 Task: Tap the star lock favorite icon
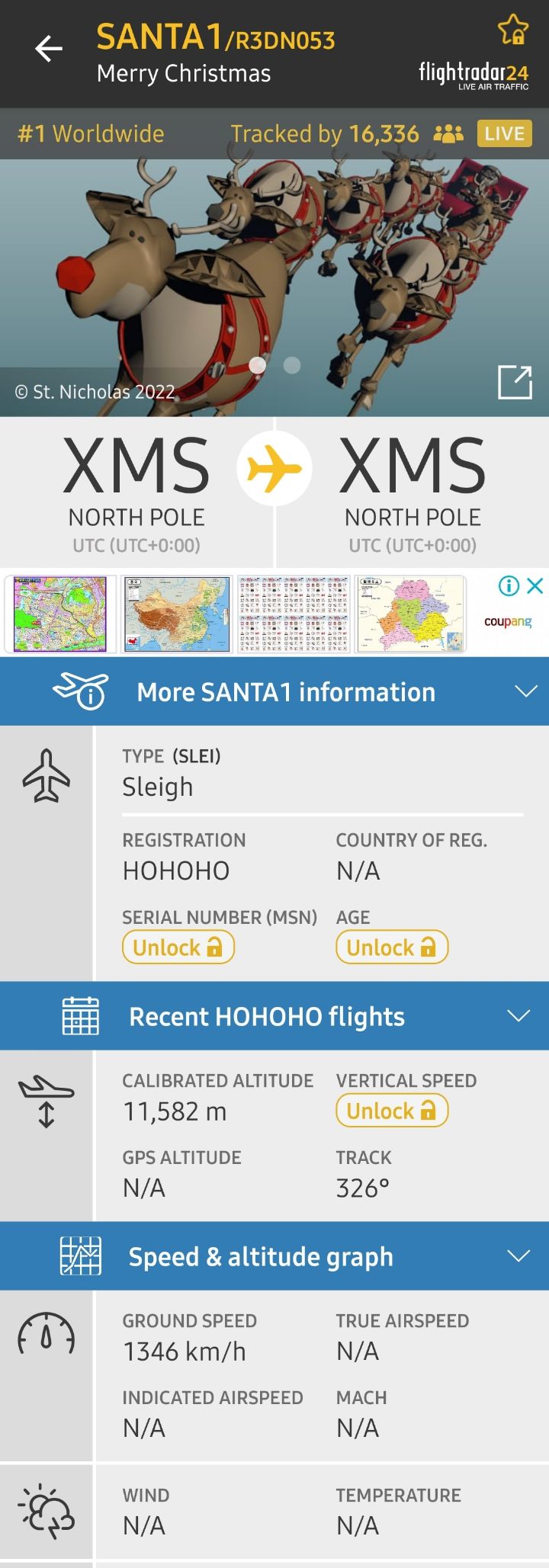pyautogui.click(x=513, y=30)
